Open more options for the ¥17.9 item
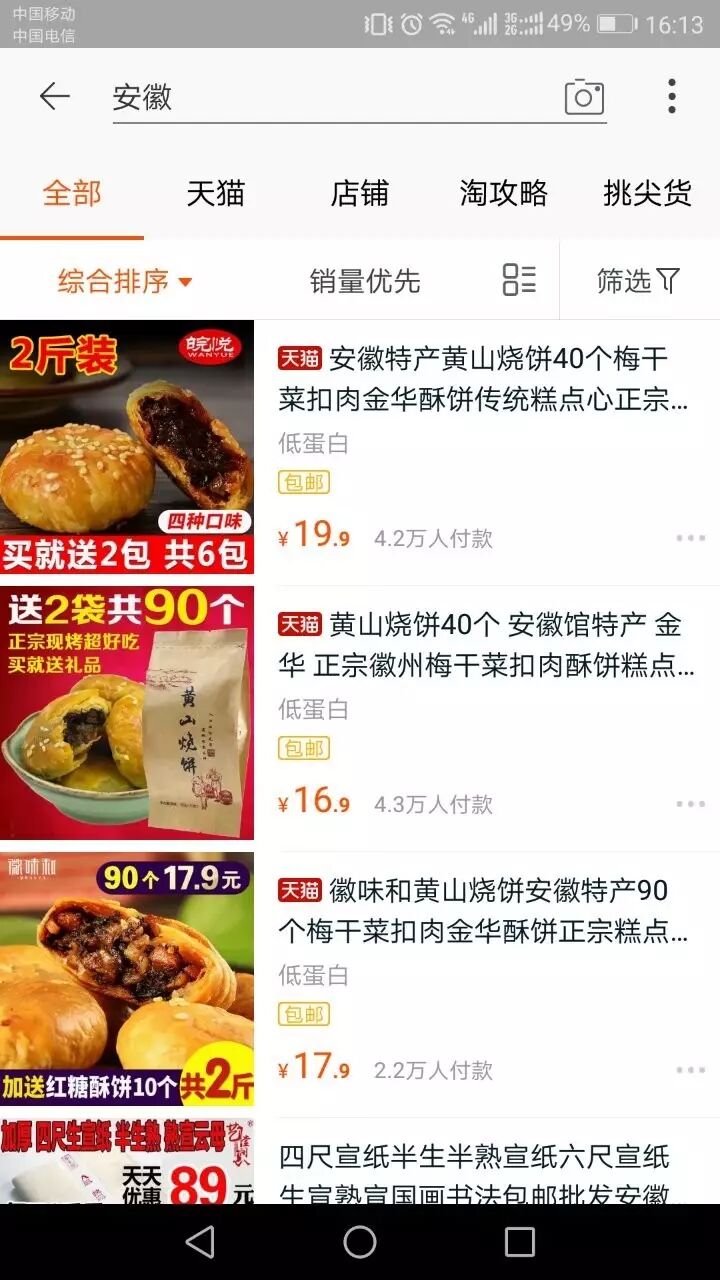This screenshot has height=1280, width=720. coord(690,1070)
